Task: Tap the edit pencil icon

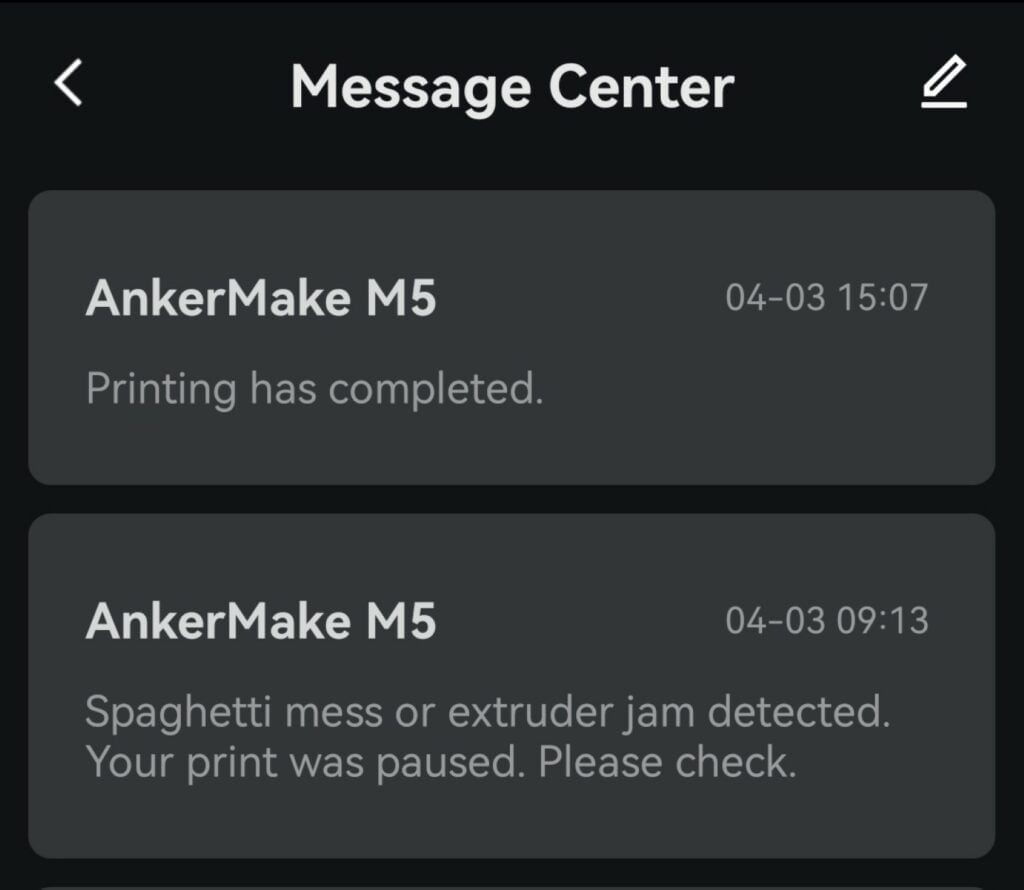Action: (943, 83)
